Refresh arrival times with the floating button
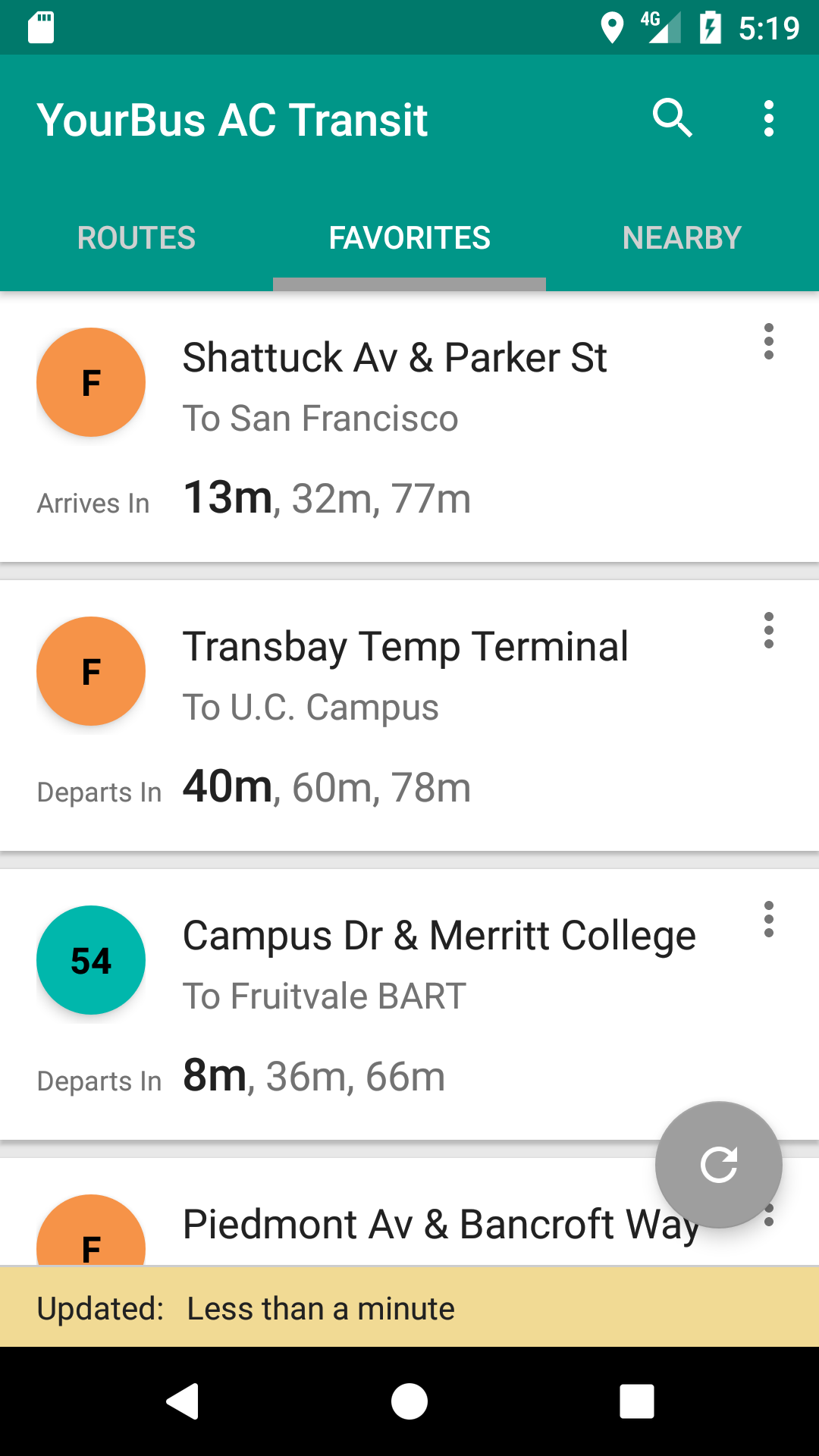The height and width of the screenshot is (1456, 819). 719,1165
